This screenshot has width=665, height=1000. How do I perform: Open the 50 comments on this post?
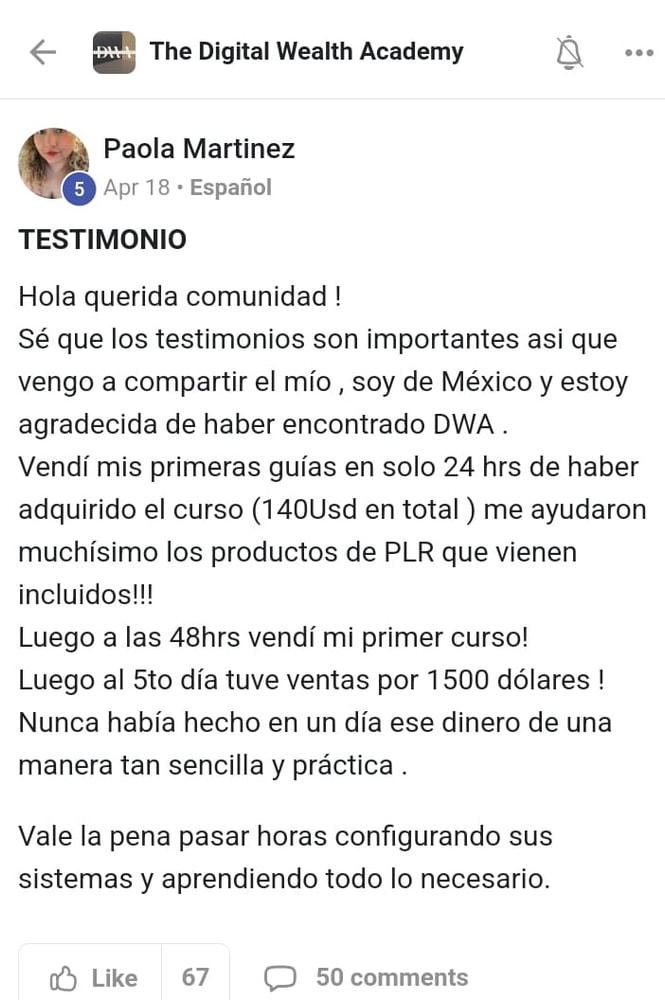point(366,977)
